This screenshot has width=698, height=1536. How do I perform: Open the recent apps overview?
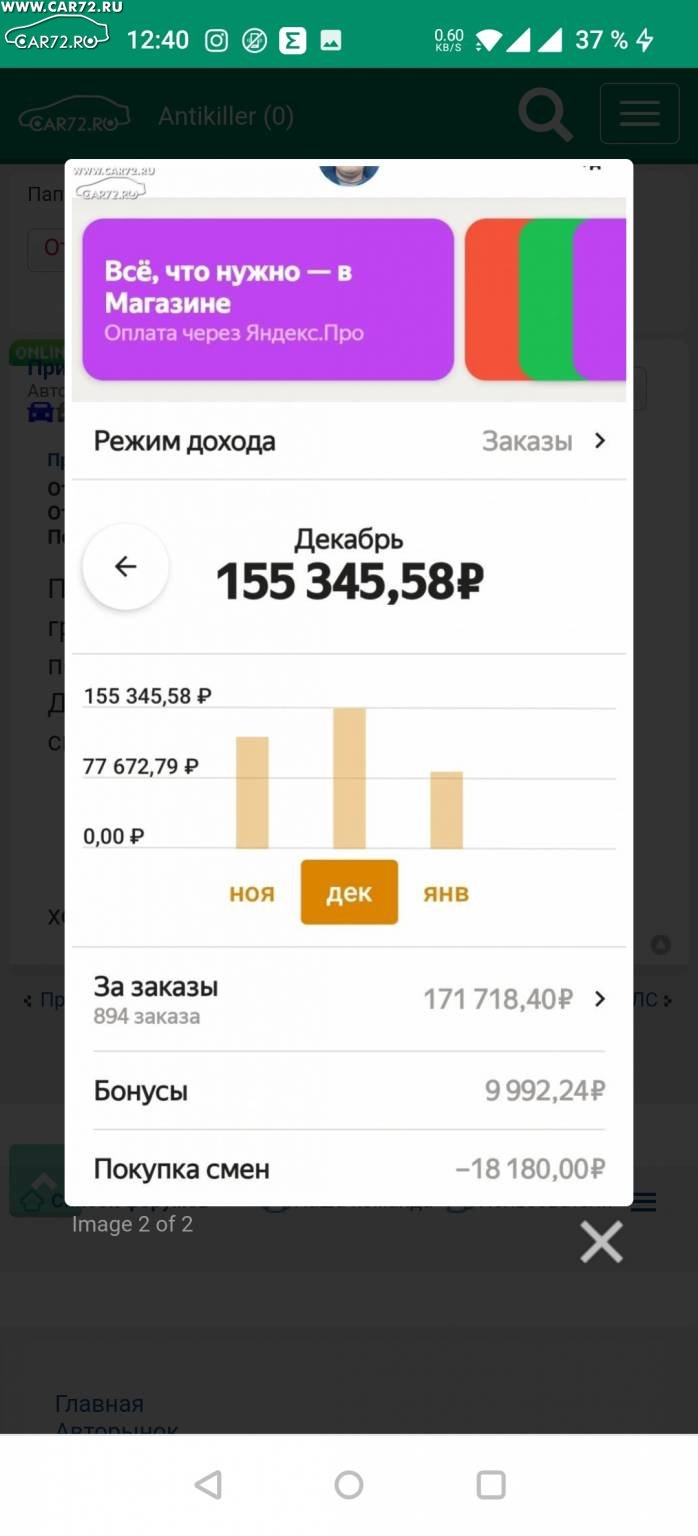point(490,1485)
